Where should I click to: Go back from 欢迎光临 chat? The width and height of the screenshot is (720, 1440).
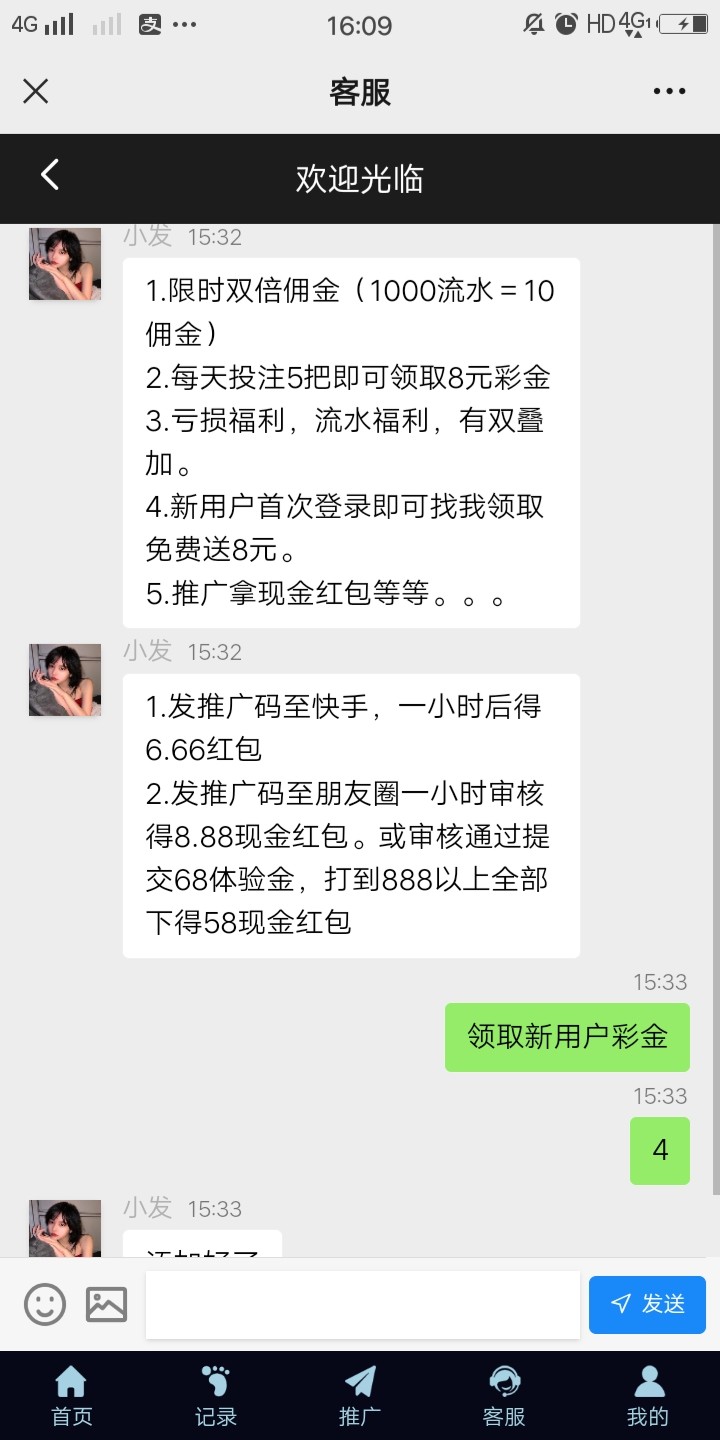point(50,176)
